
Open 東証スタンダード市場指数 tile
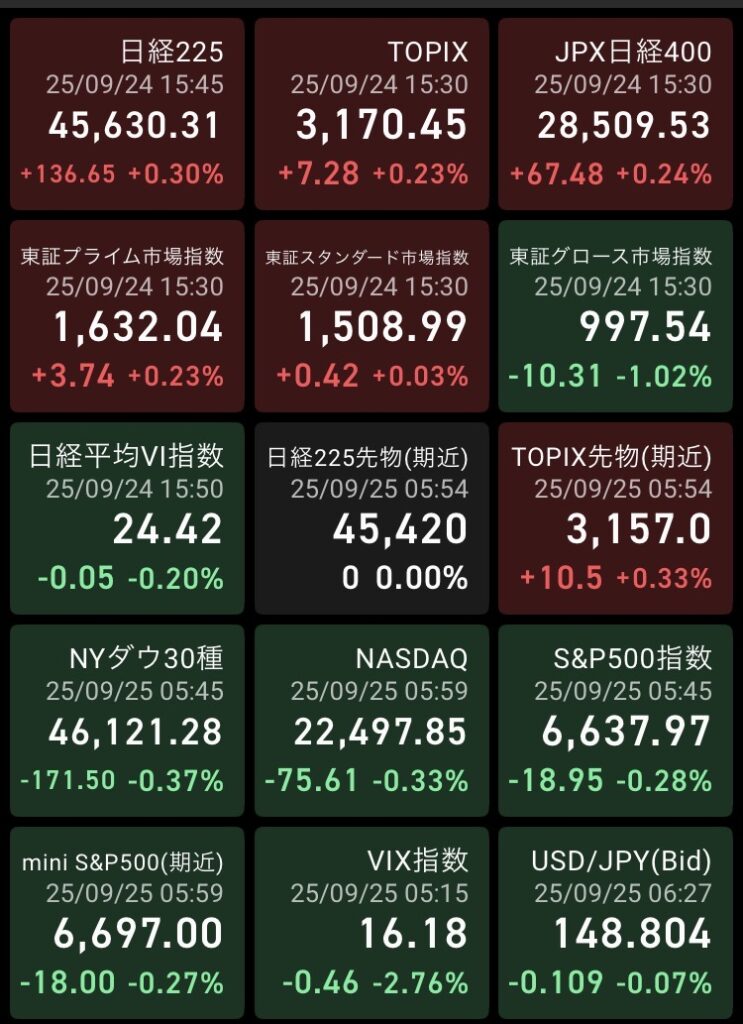371,316
